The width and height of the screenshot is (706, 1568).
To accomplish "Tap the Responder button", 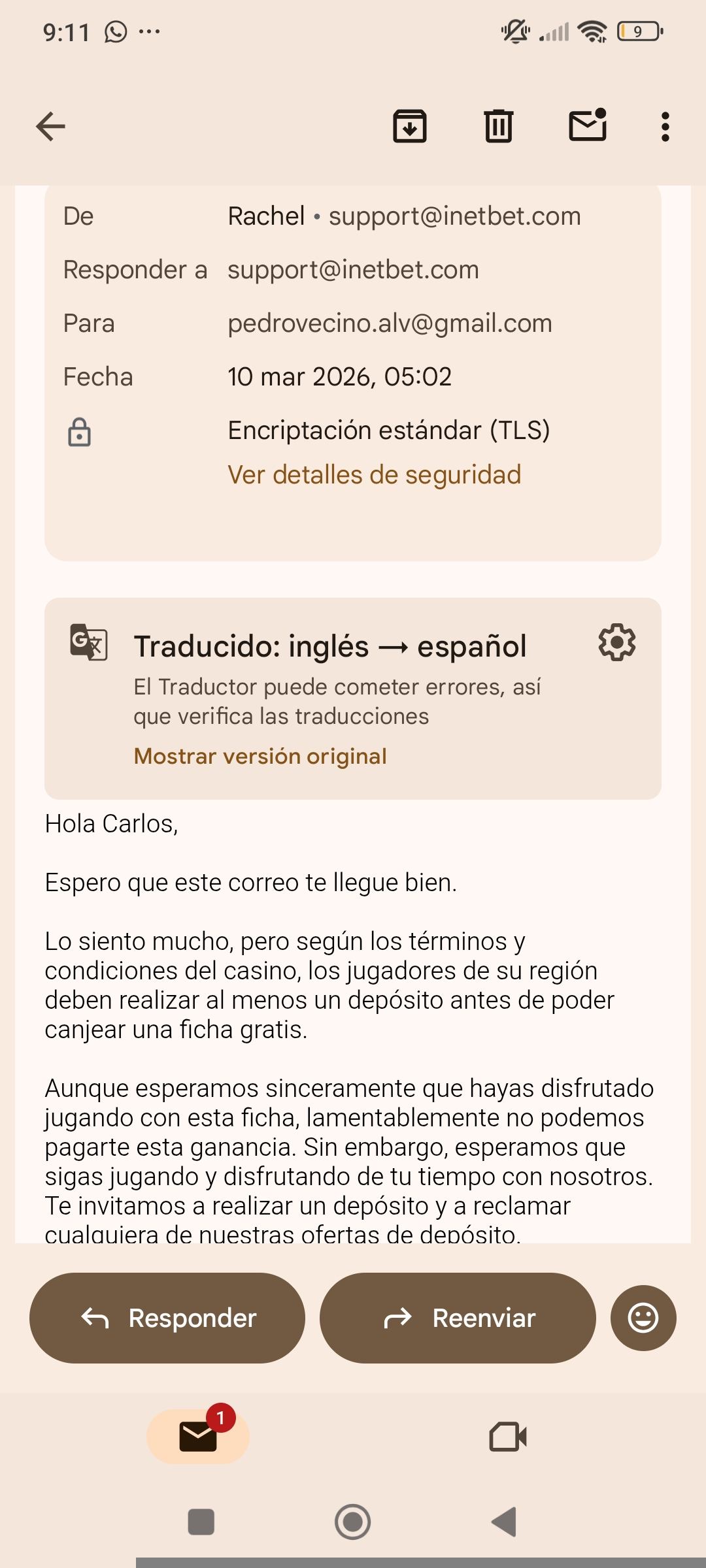I will [167, 1318].
